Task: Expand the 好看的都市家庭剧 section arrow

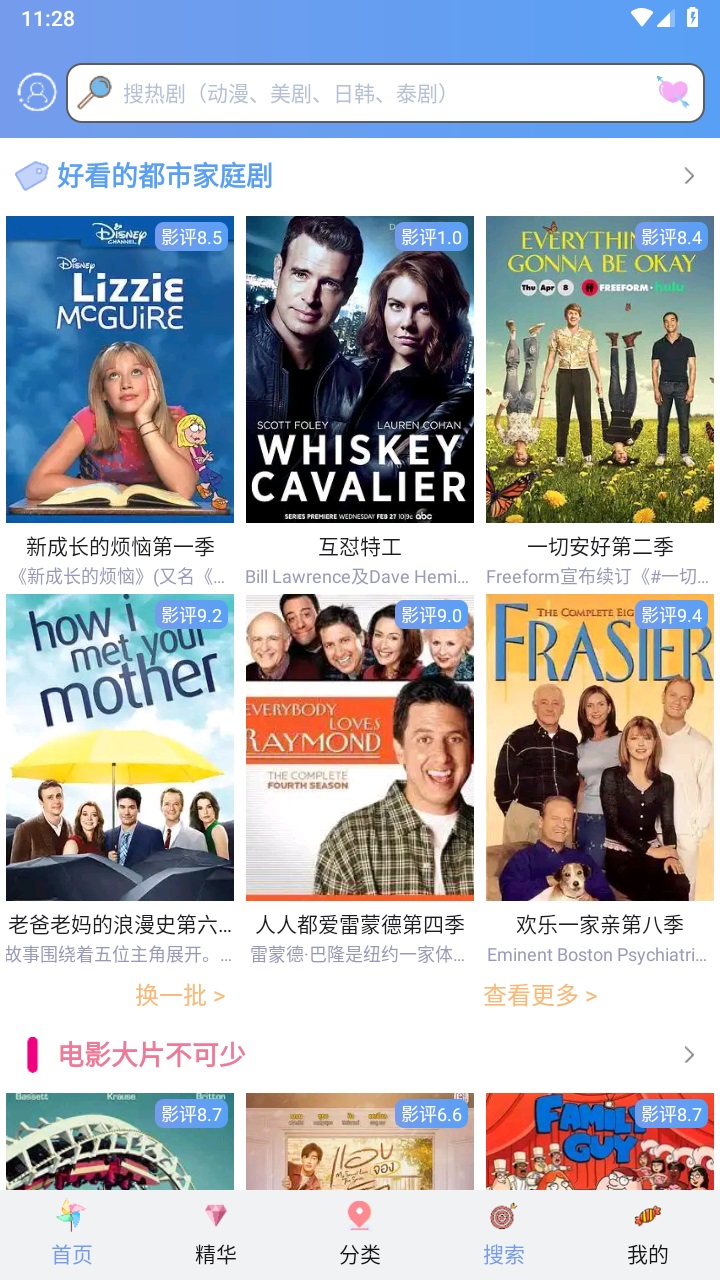Action: 689,176
